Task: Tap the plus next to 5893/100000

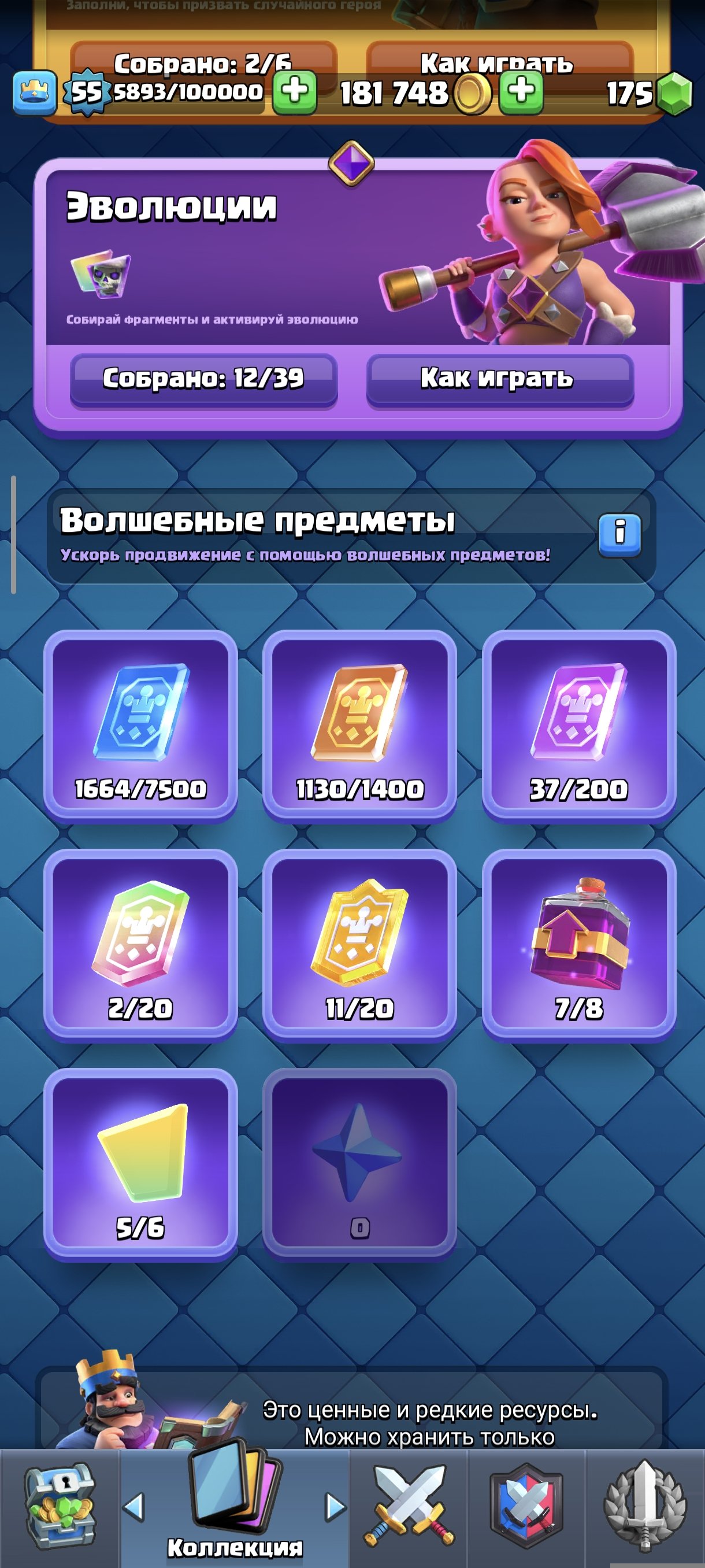Action: coord(294,92)
